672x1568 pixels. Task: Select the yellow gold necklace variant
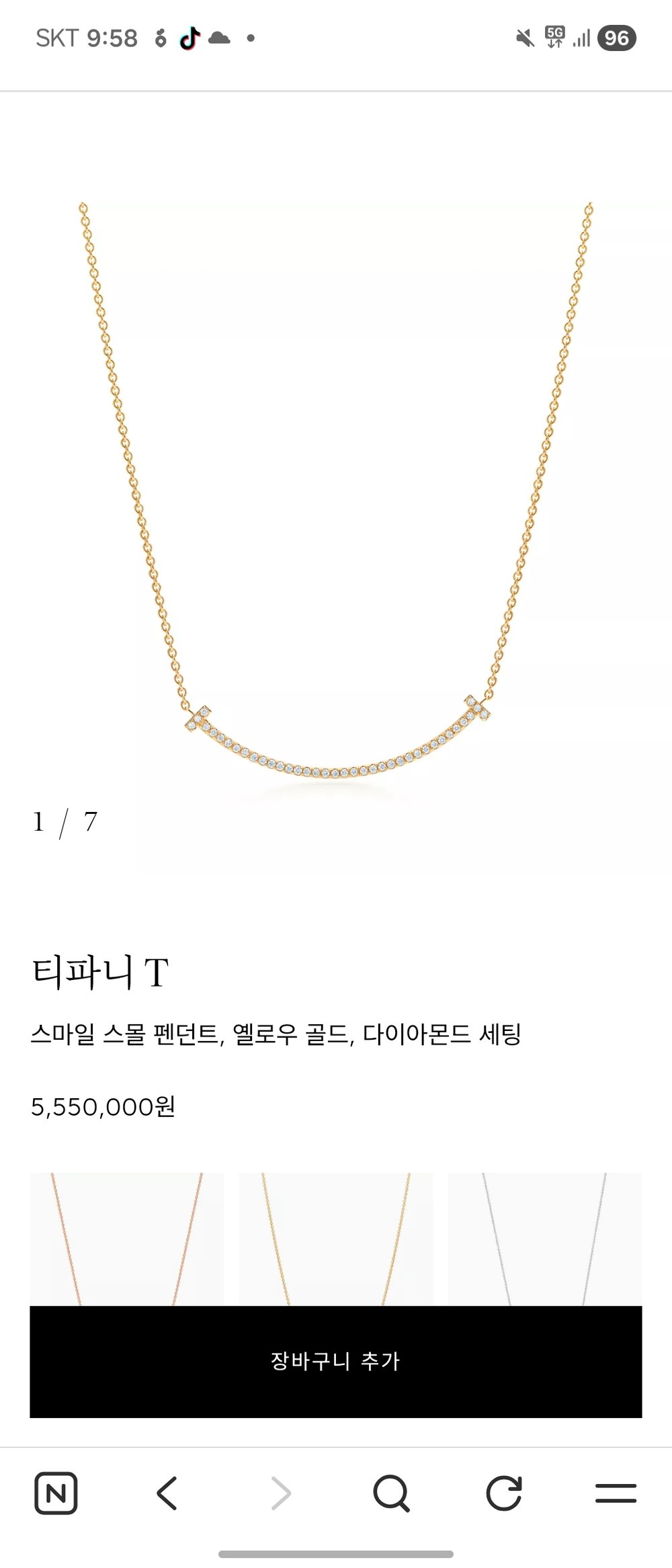coord(335,1239)
